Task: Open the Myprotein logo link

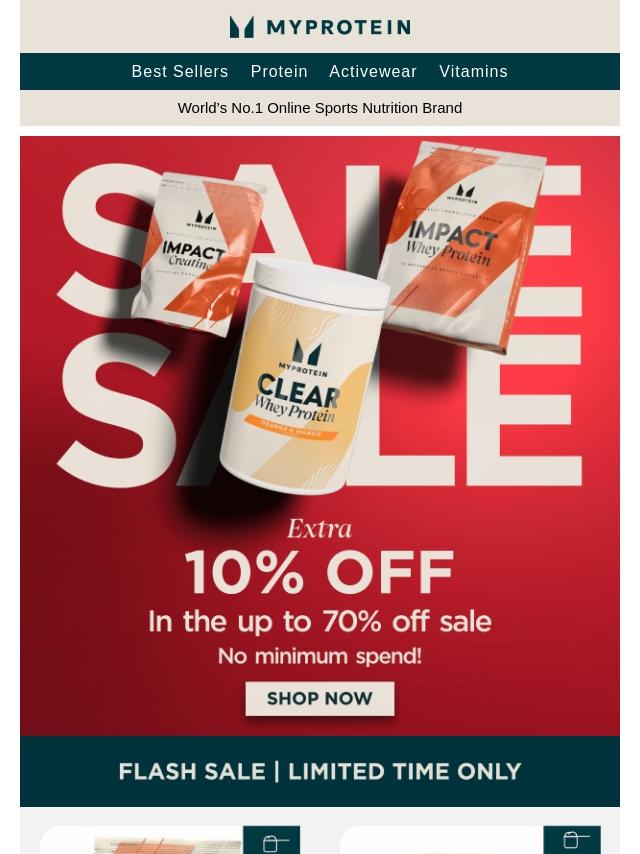Action: coord(320,27)
